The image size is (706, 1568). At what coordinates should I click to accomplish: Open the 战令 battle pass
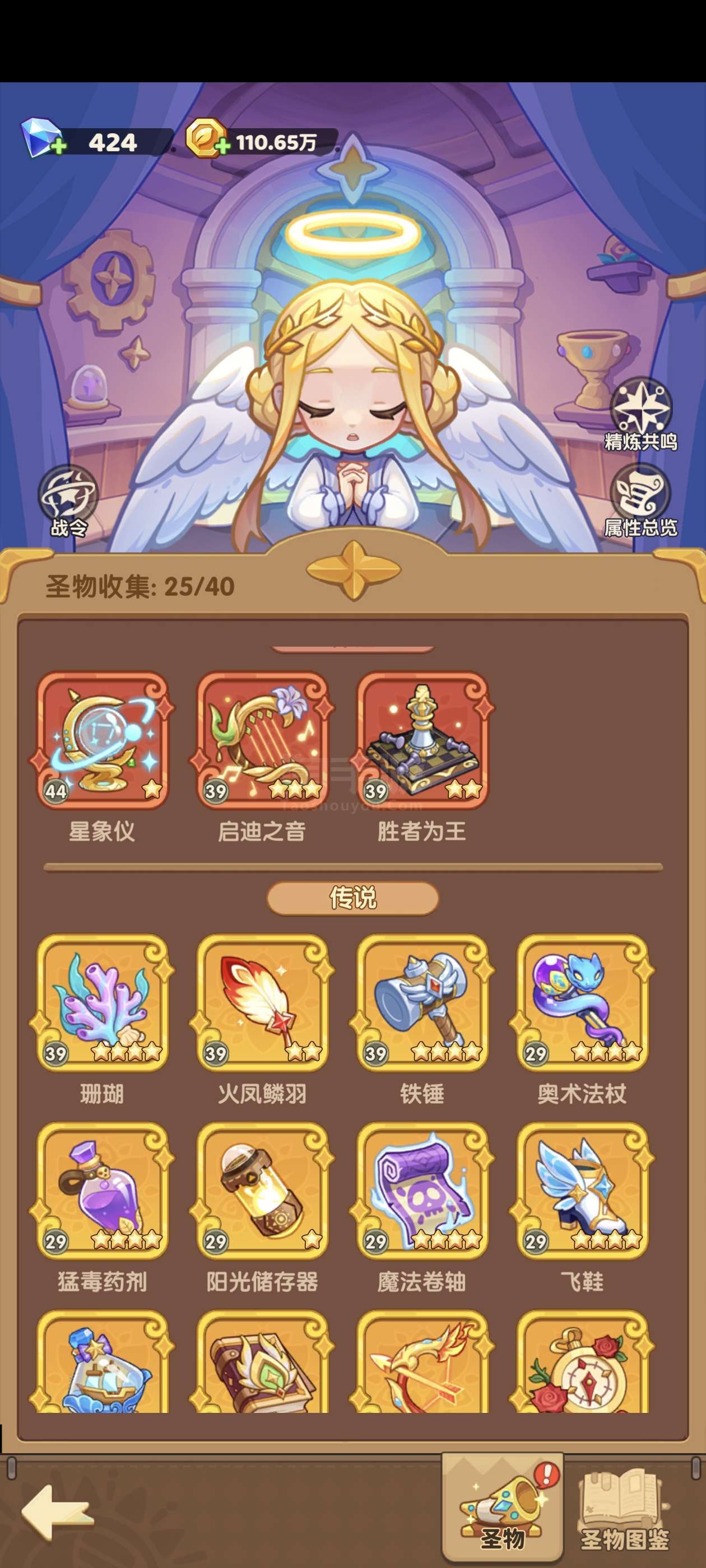click(x=68, y=500)
